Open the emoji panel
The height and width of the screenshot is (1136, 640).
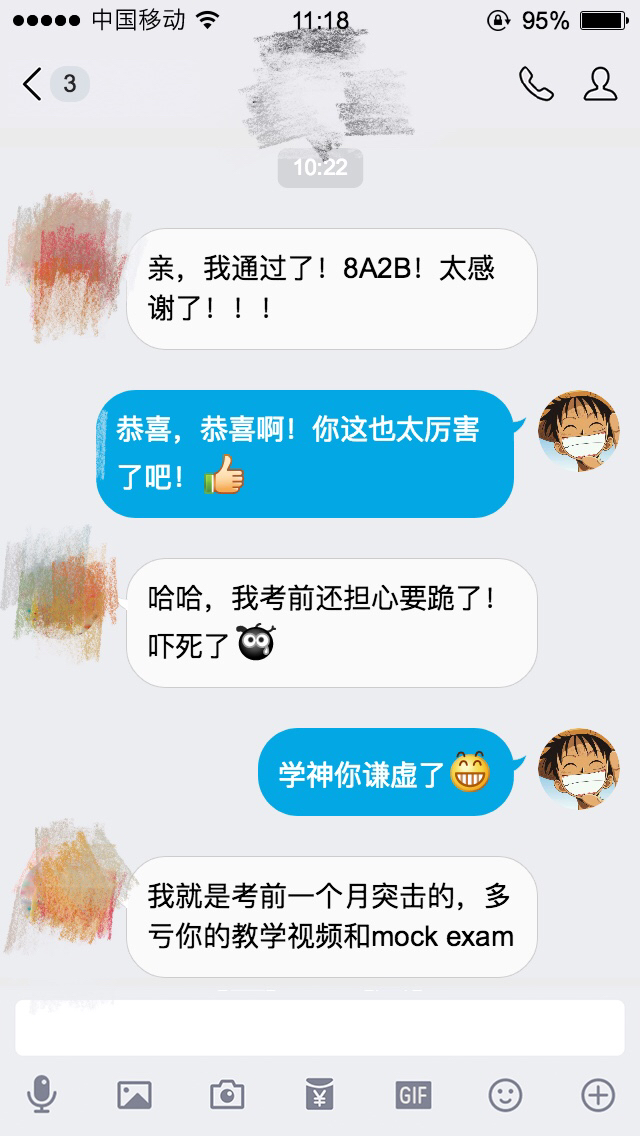[x=505, y=1095]
